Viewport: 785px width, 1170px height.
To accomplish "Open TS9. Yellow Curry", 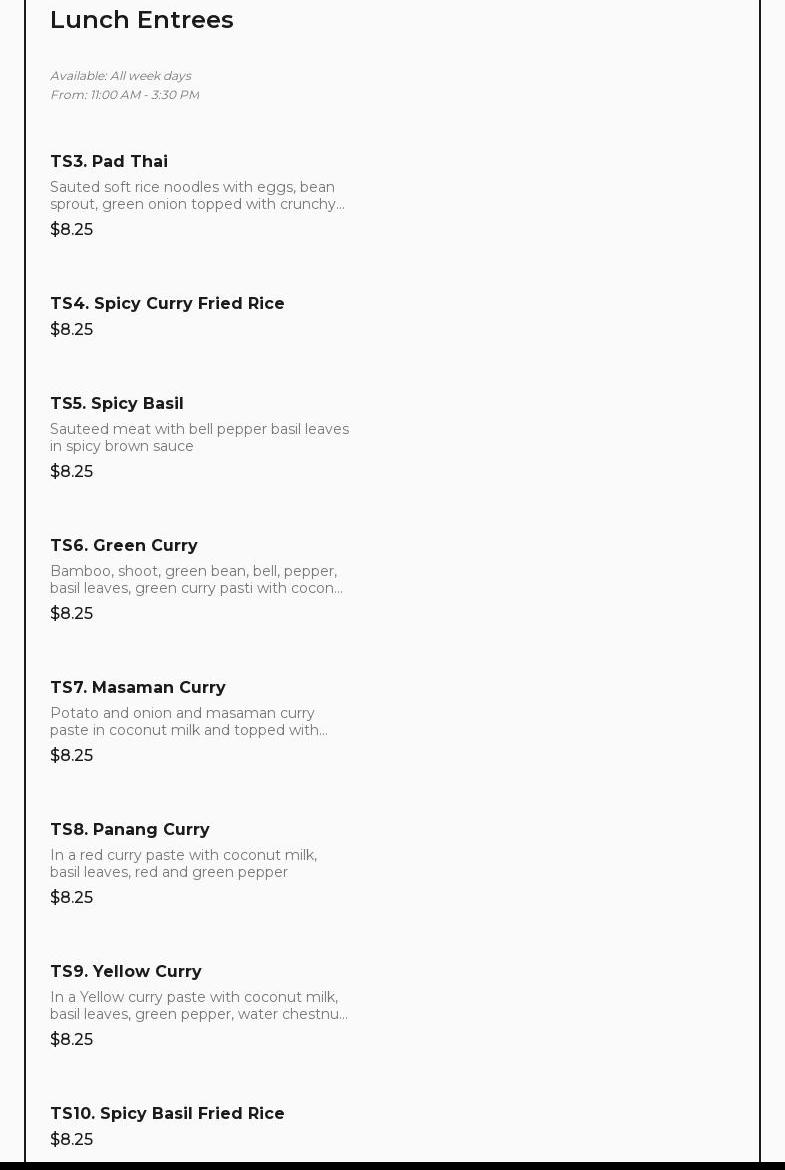I will 126,971.
